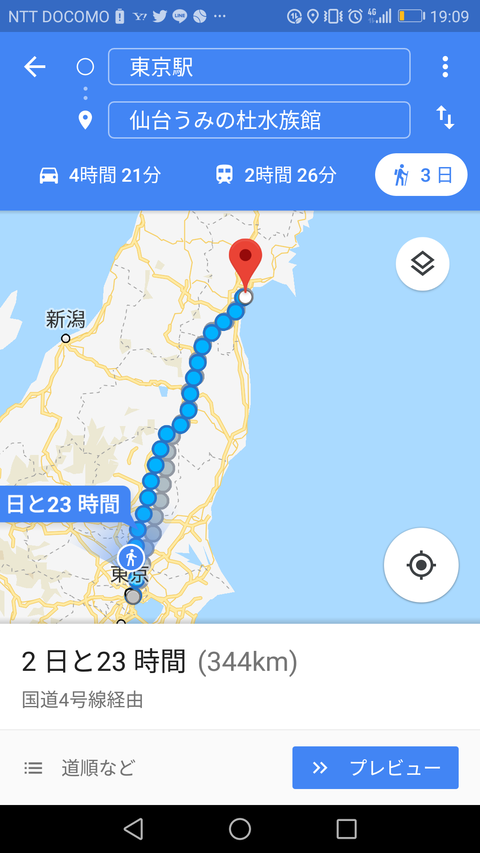Start the プレビュー route preview
Image resolution: width=480 pixels, height=853 pixels.
376,768
